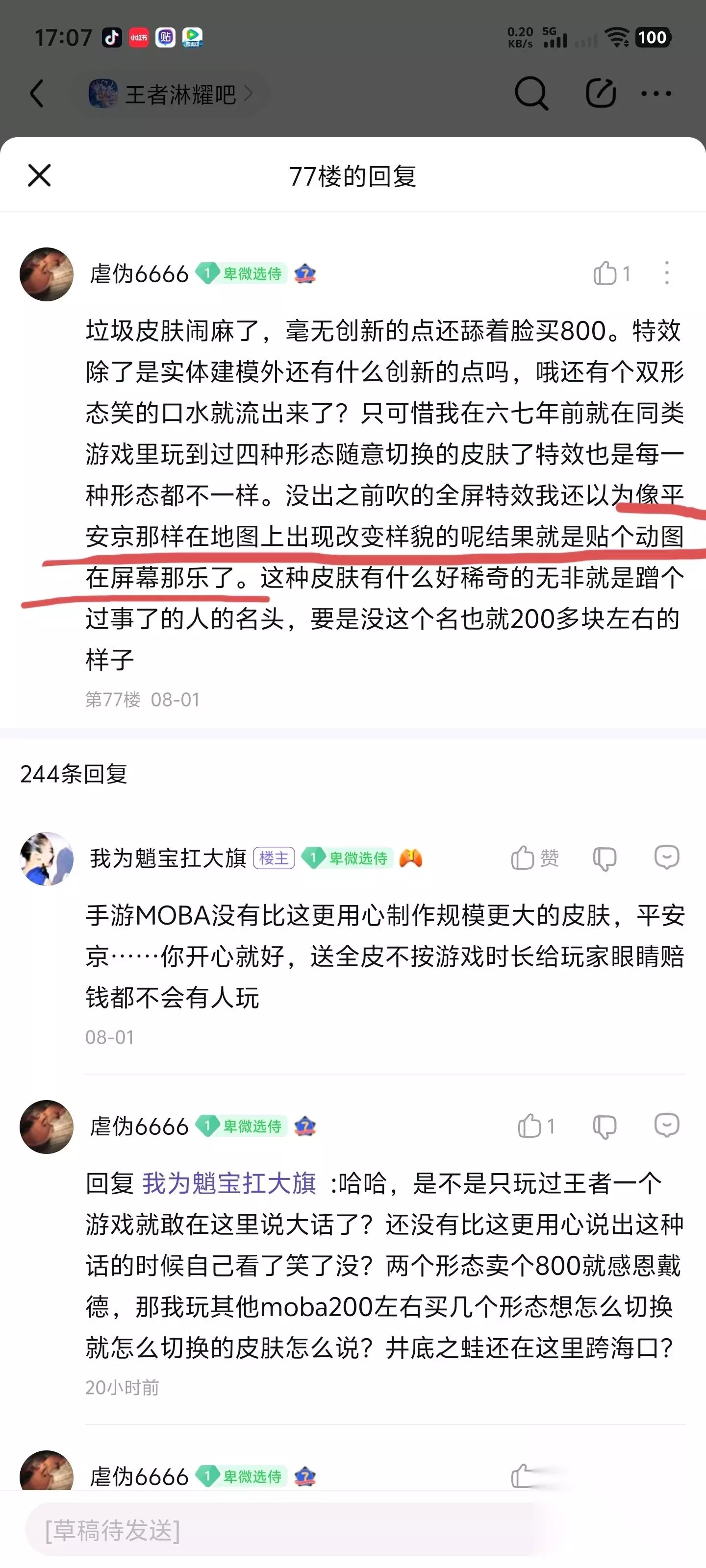Dislike 我为魈宝扛大旗's reply
The width and height of the screenshot is (706, 1568).
(605, 857)
